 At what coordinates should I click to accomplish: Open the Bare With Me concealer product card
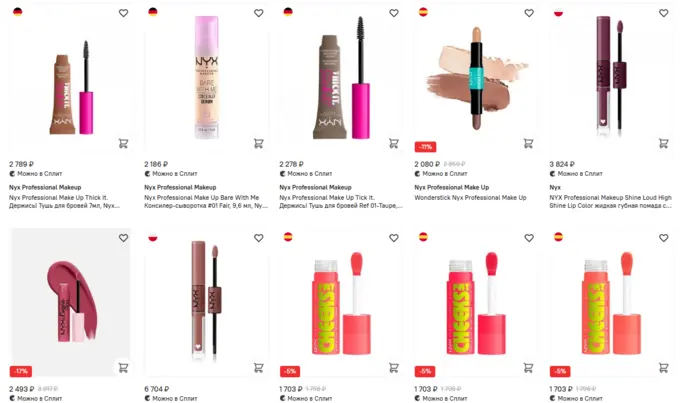[204, 80]
